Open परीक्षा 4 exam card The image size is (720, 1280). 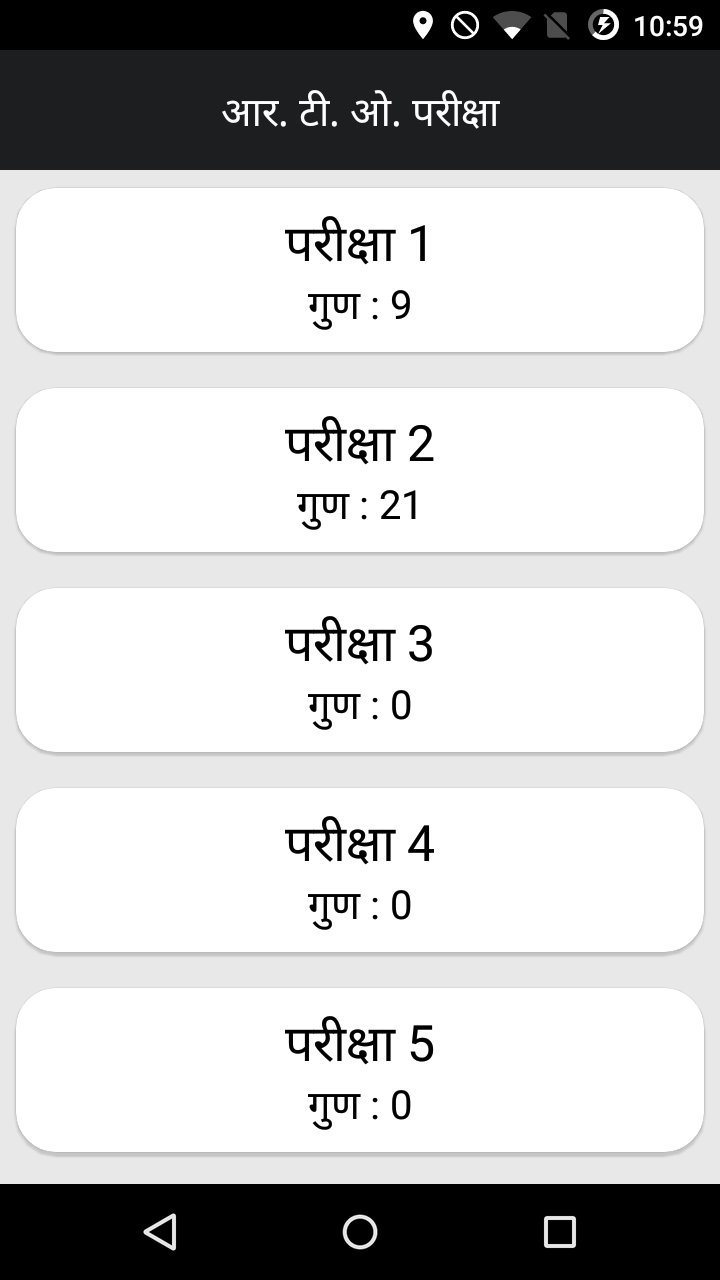(360, 868)
